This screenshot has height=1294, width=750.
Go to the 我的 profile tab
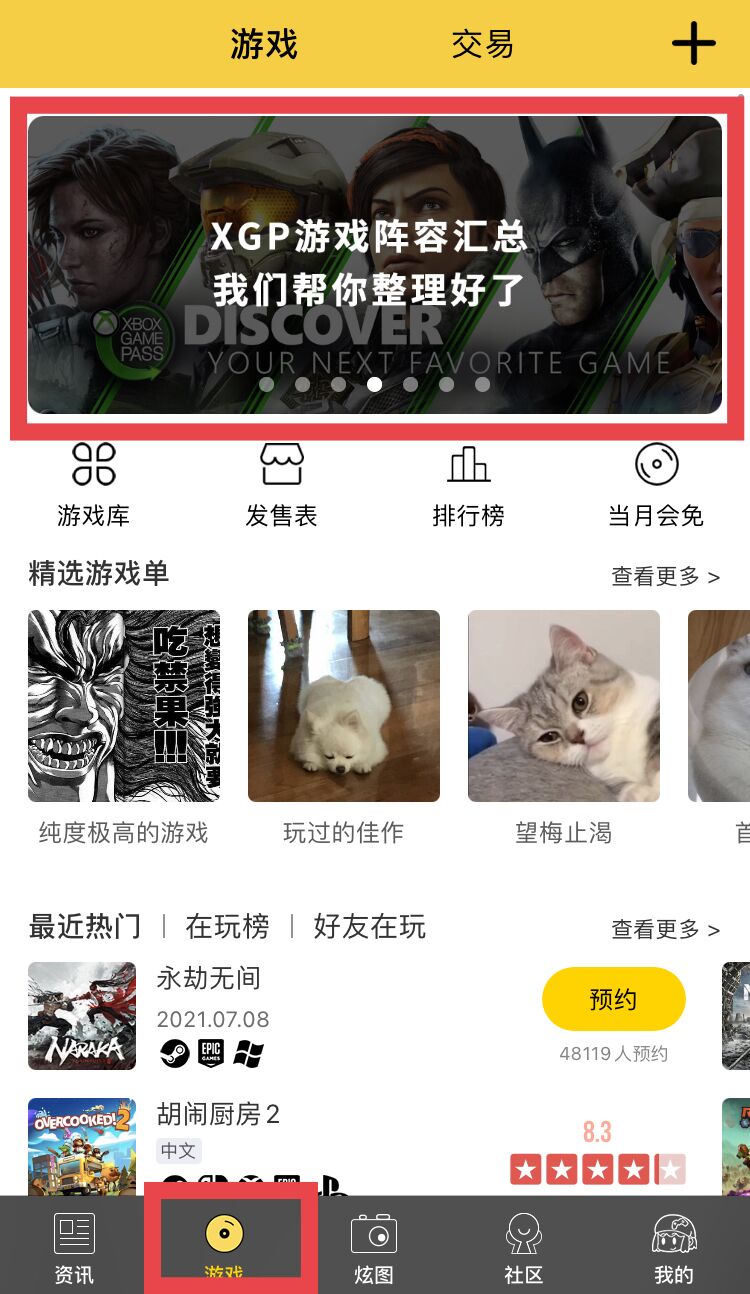pyautogui.click(x=673, y=1247)
